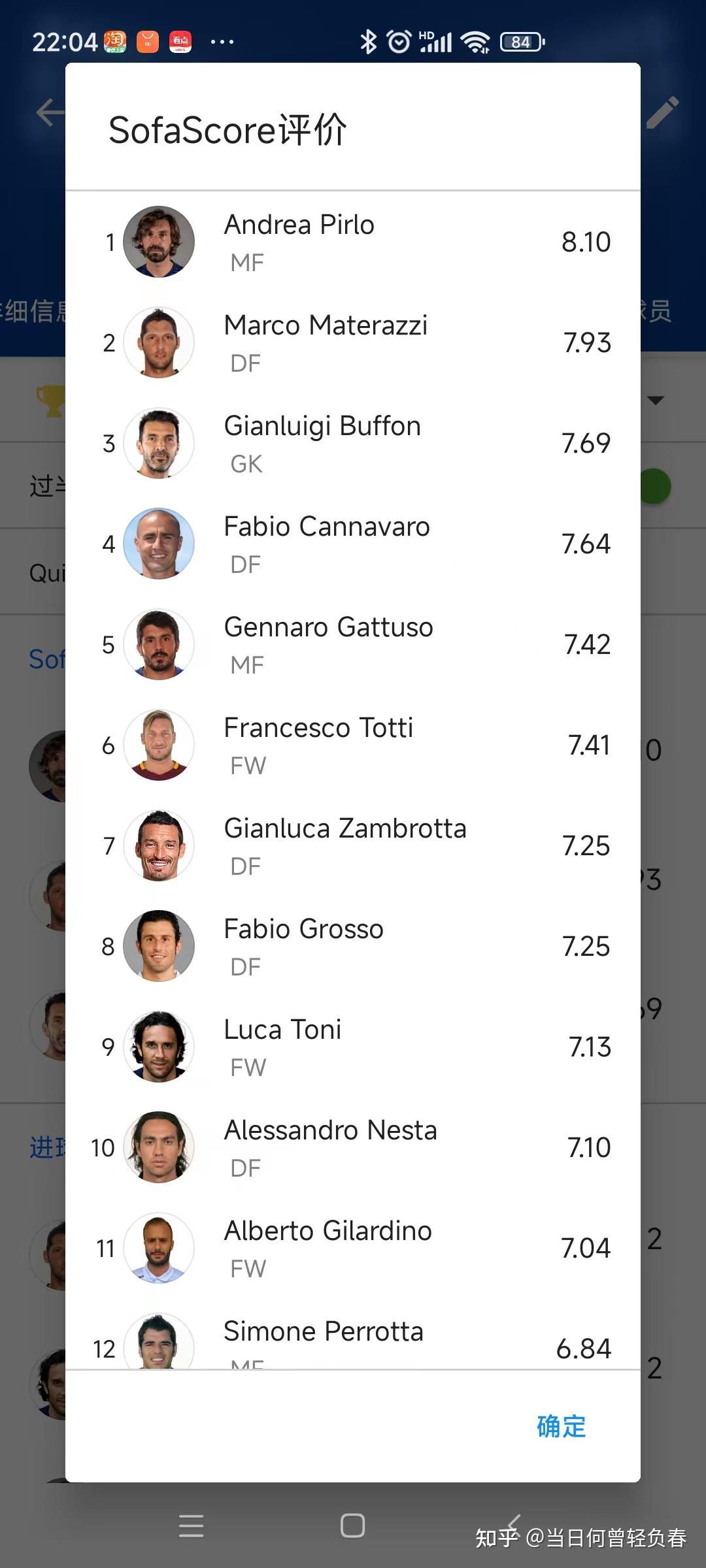Image resolution: width=706 pixels, height=1568 pixels.
Task: Open the system recent apps menu
Action: point(191,1526)
